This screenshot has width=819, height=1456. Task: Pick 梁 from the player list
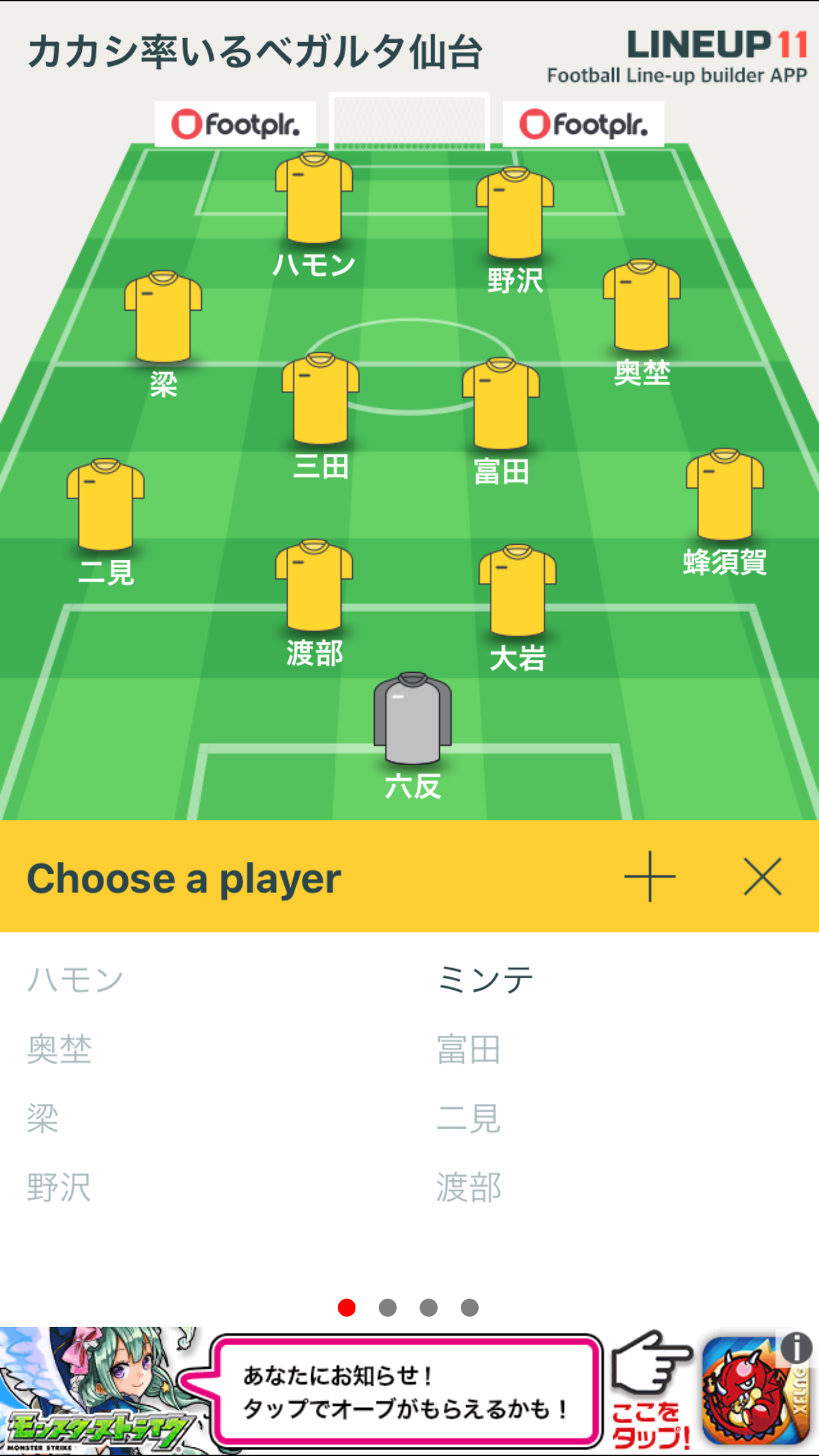(x=43, y=1118)
